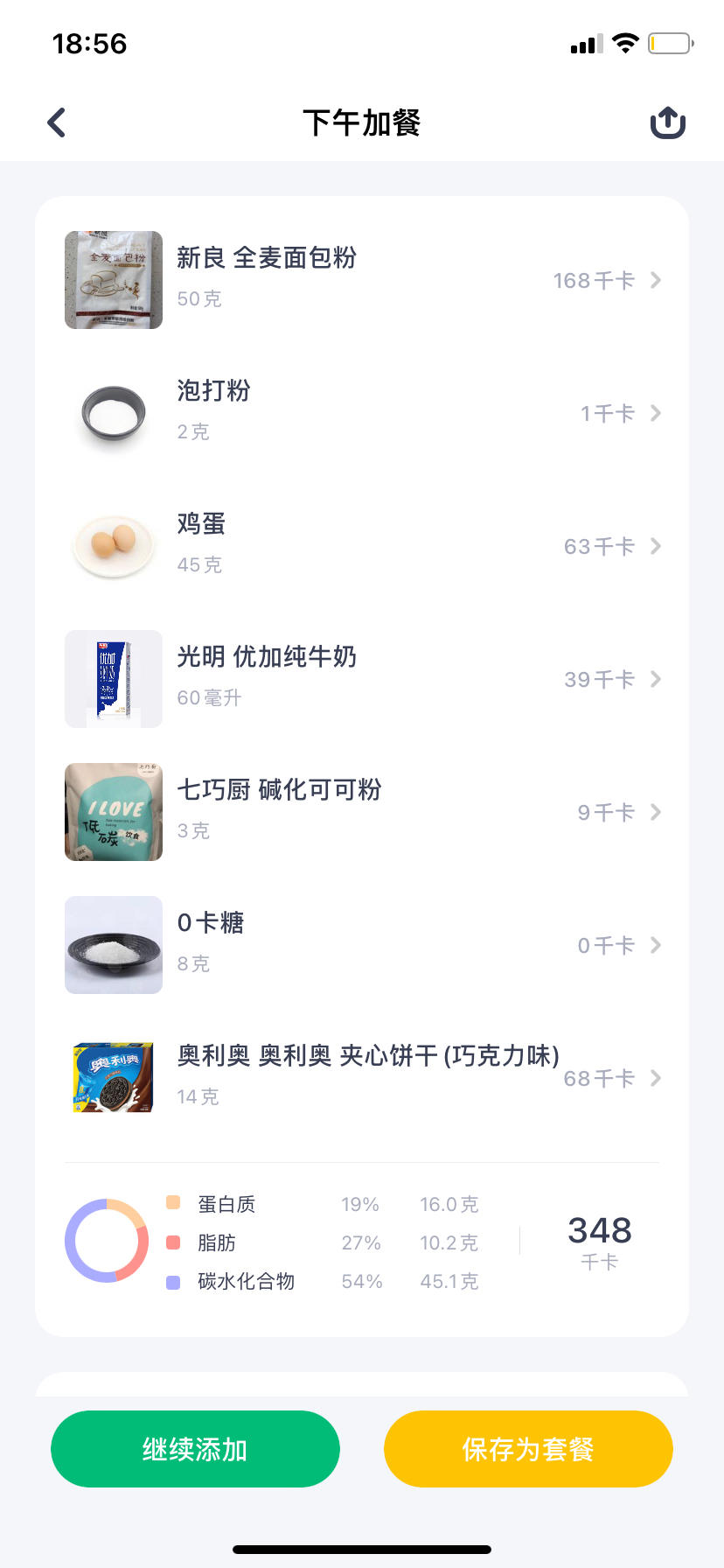Tap the 0卡糖 sugar plate image
724x1568 pixels.
113,945
